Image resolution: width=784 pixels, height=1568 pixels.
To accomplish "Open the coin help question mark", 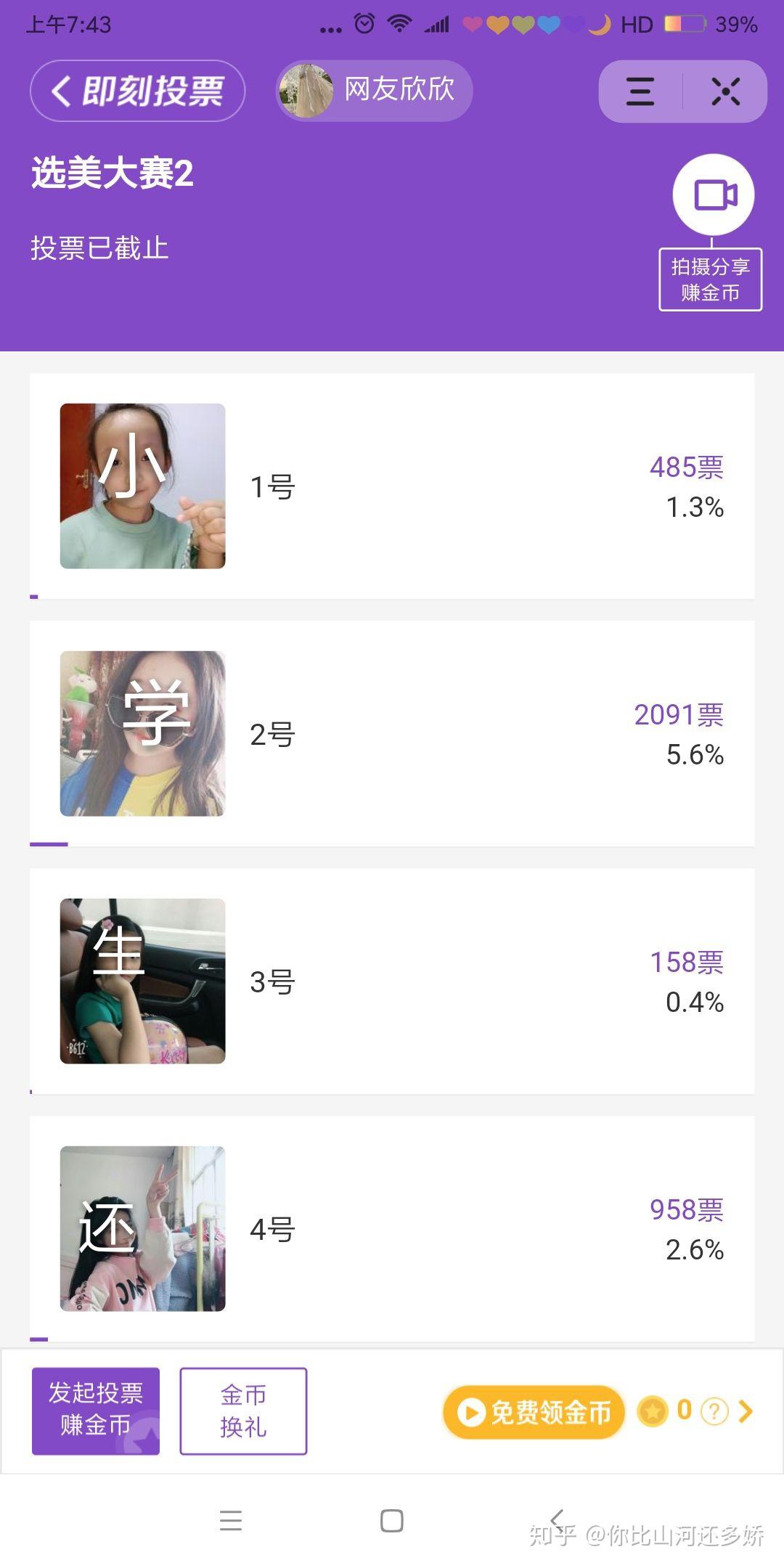I will click(x=714, y=1411).
